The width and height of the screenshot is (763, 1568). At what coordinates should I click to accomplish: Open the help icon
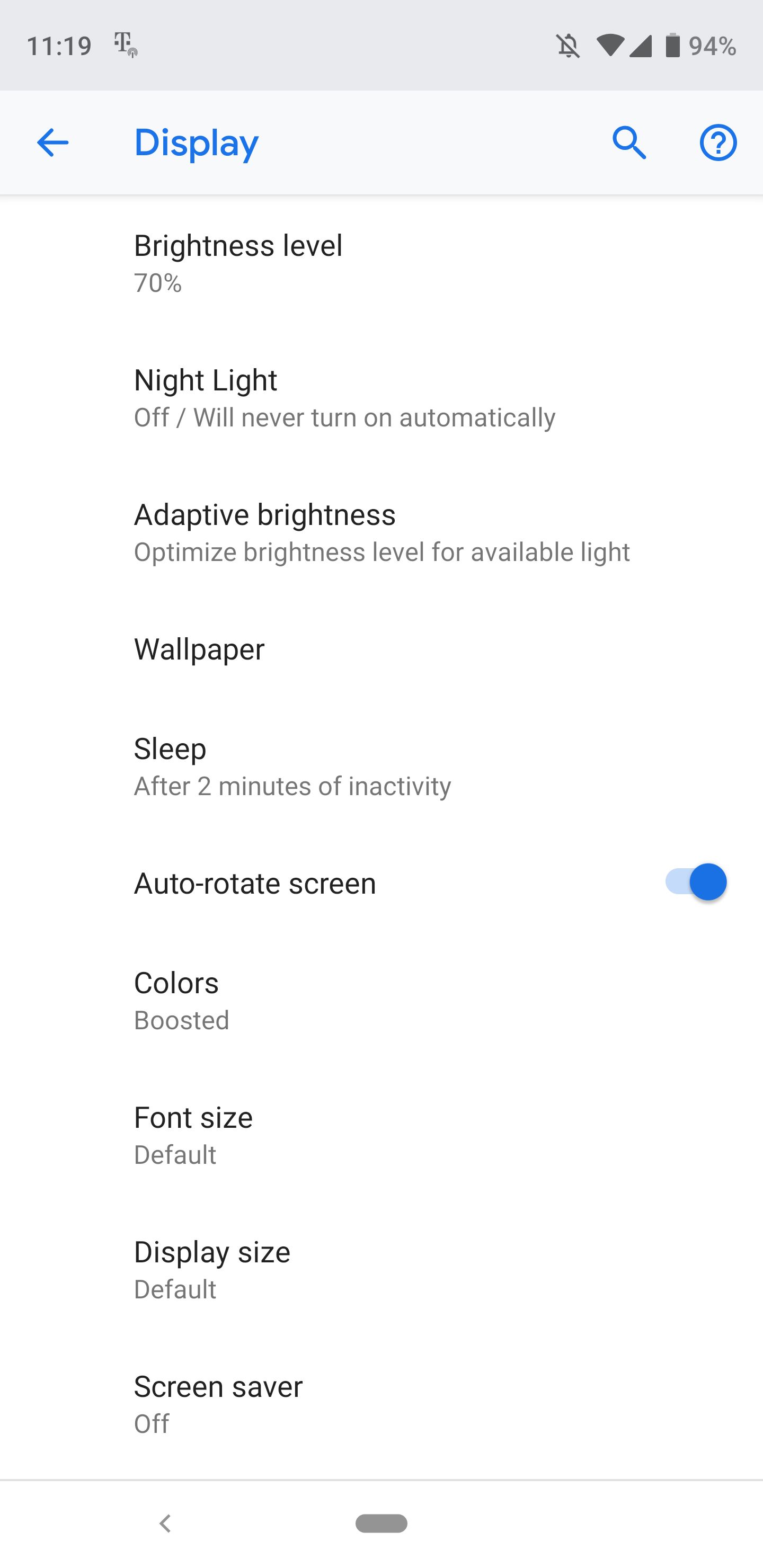[x=718, y=143]
